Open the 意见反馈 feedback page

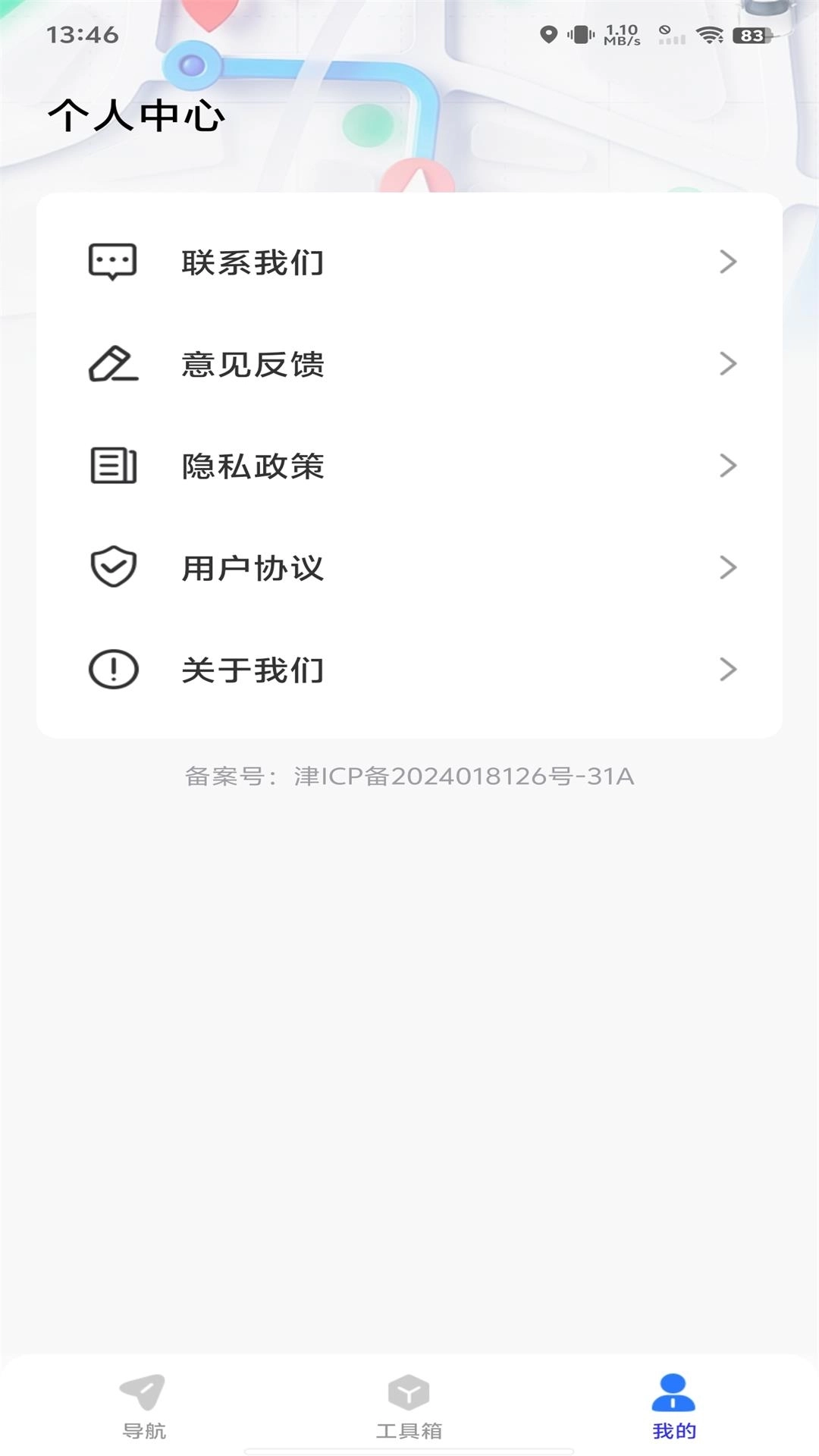(x=253, y=363)
